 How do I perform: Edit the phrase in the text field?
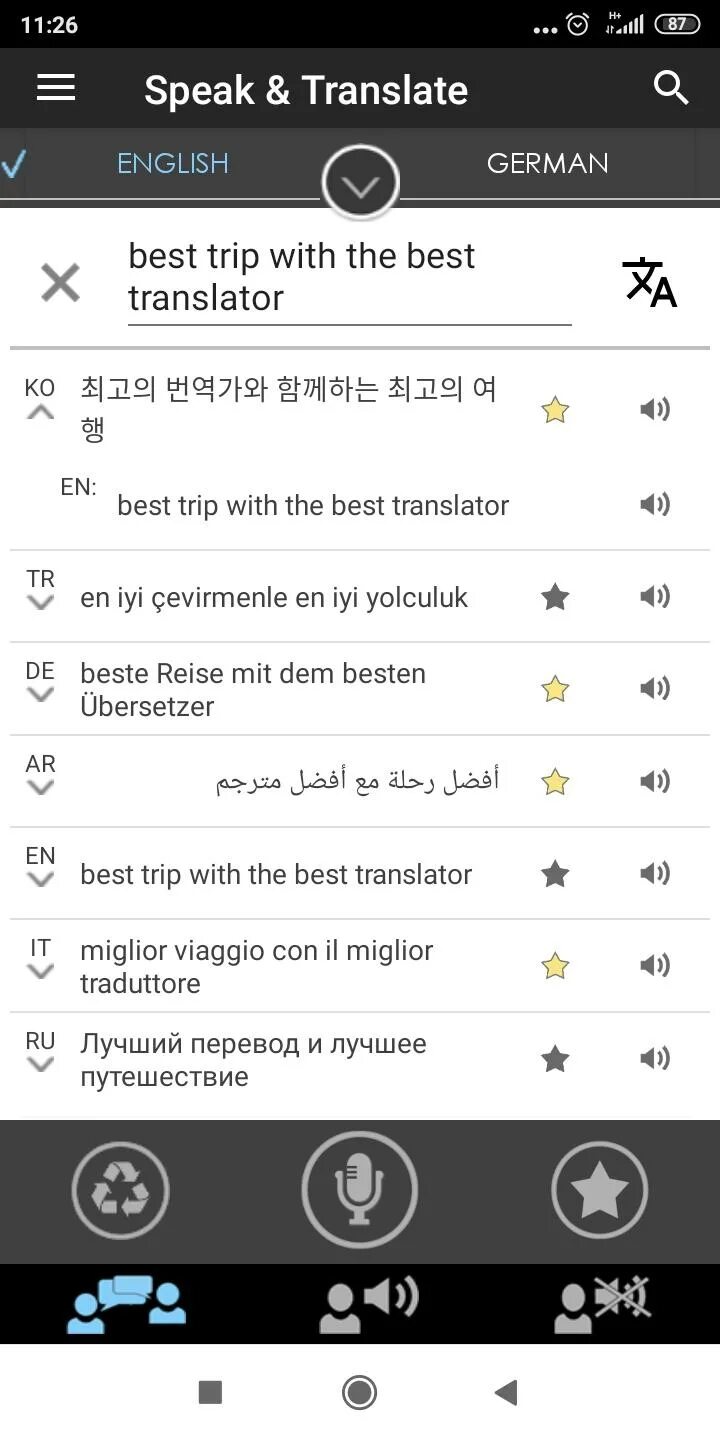[349, 277]
